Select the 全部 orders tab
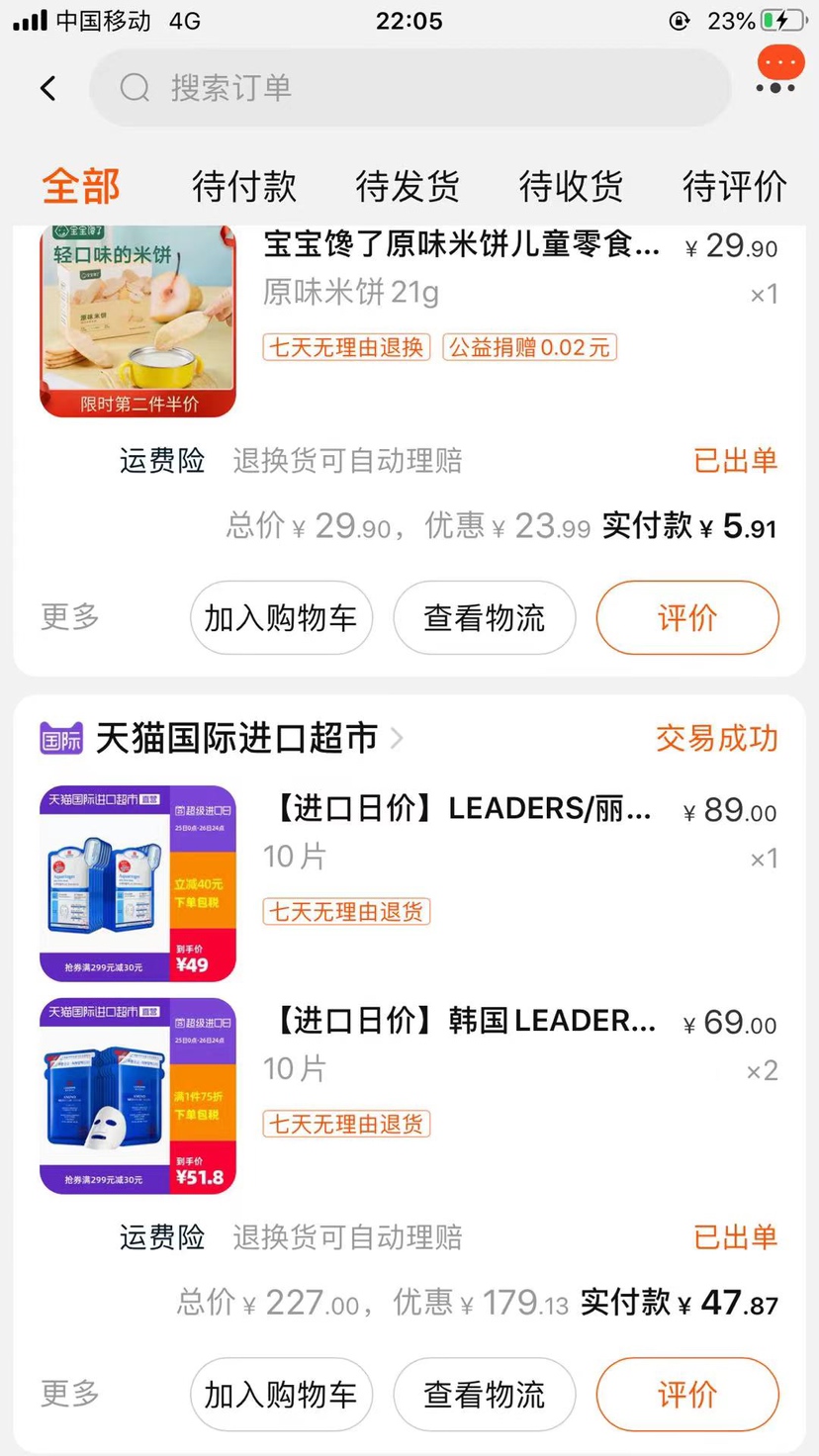The height and width of the screenshot is (1456, 819). click(x=81, y=186)
